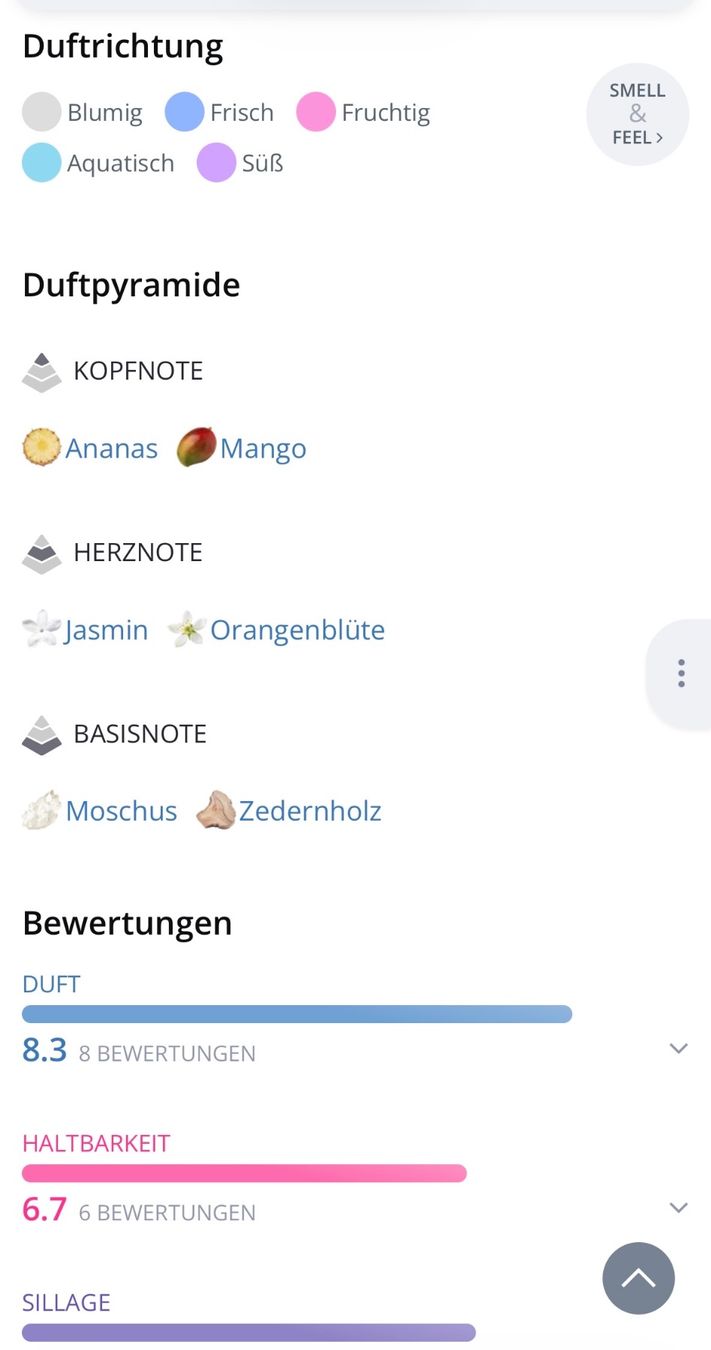Open the three-dot side menu

point(681,673)
